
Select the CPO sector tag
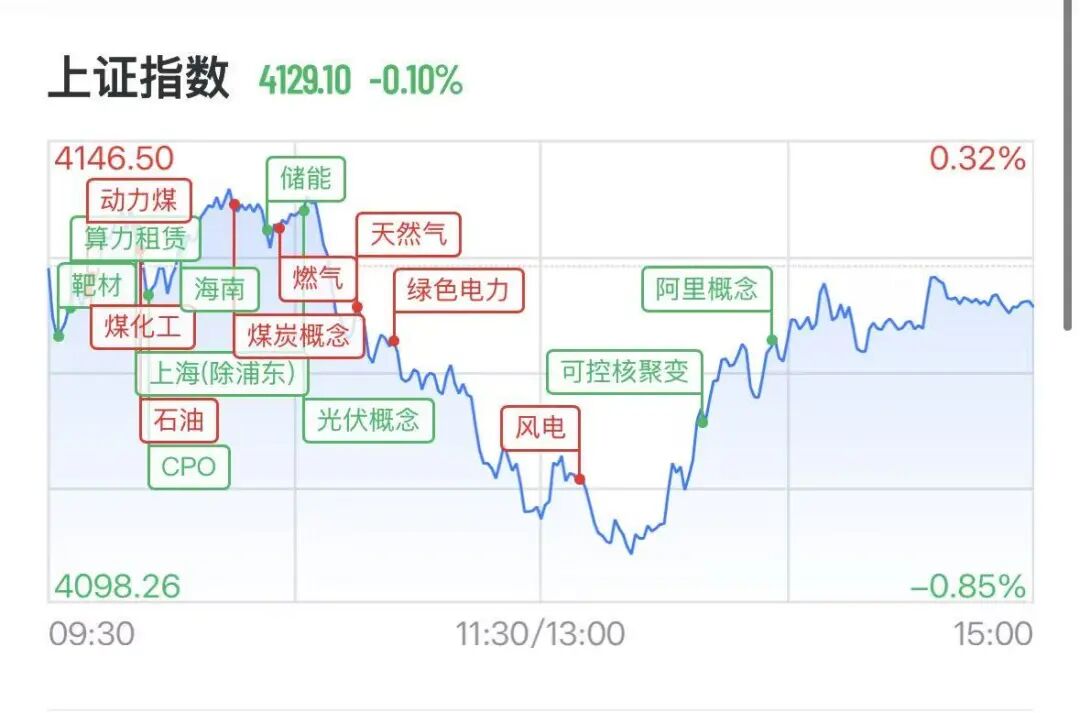click(188, 467)
